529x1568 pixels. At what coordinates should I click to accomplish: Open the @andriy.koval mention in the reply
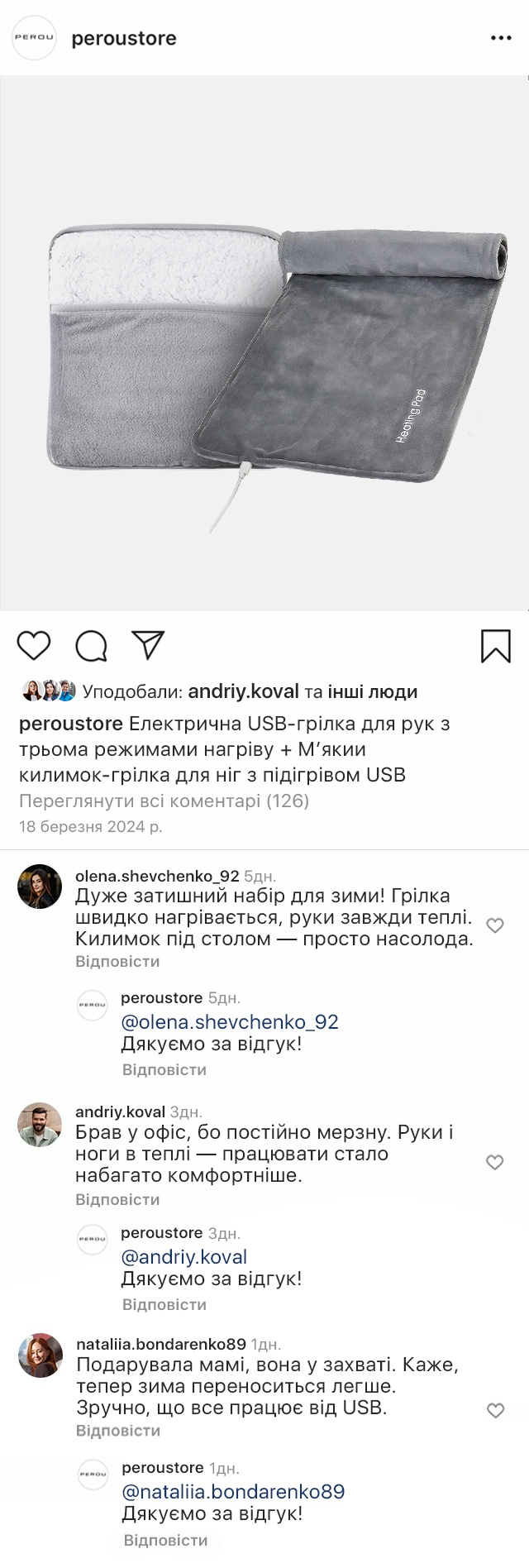coord(184,1257)
